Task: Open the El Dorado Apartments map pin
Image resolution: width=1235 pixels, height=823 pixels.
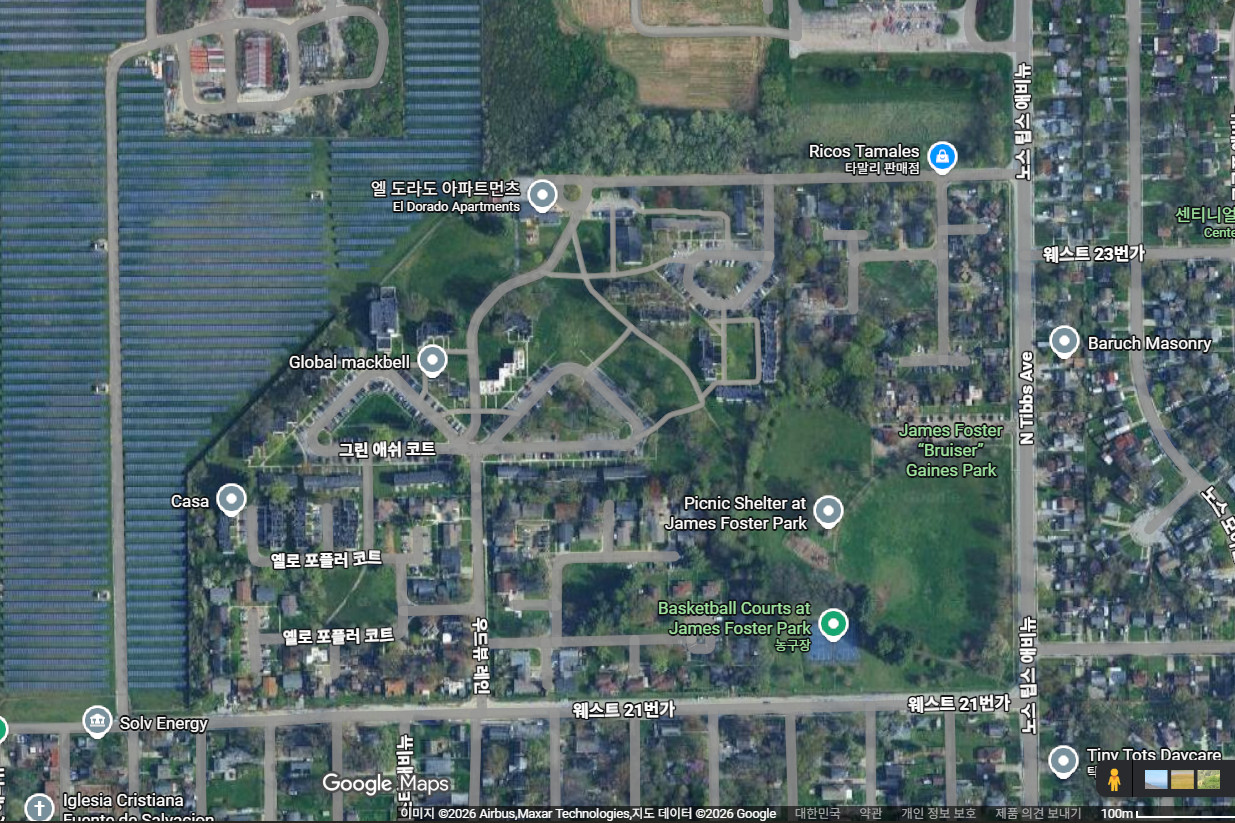Action: click(542, 194)
